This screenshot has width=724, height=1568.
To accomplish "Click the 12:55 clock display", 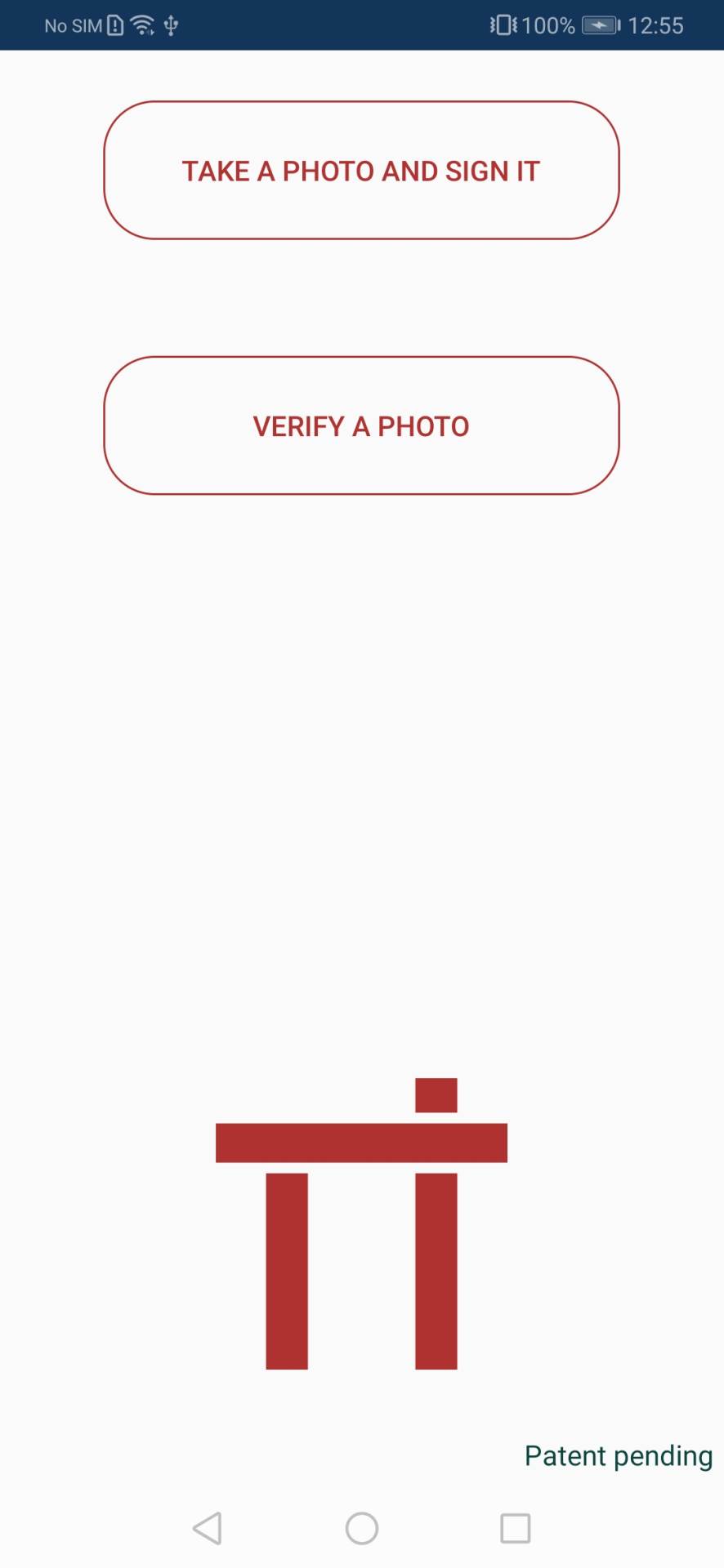I will coord(659,25).
